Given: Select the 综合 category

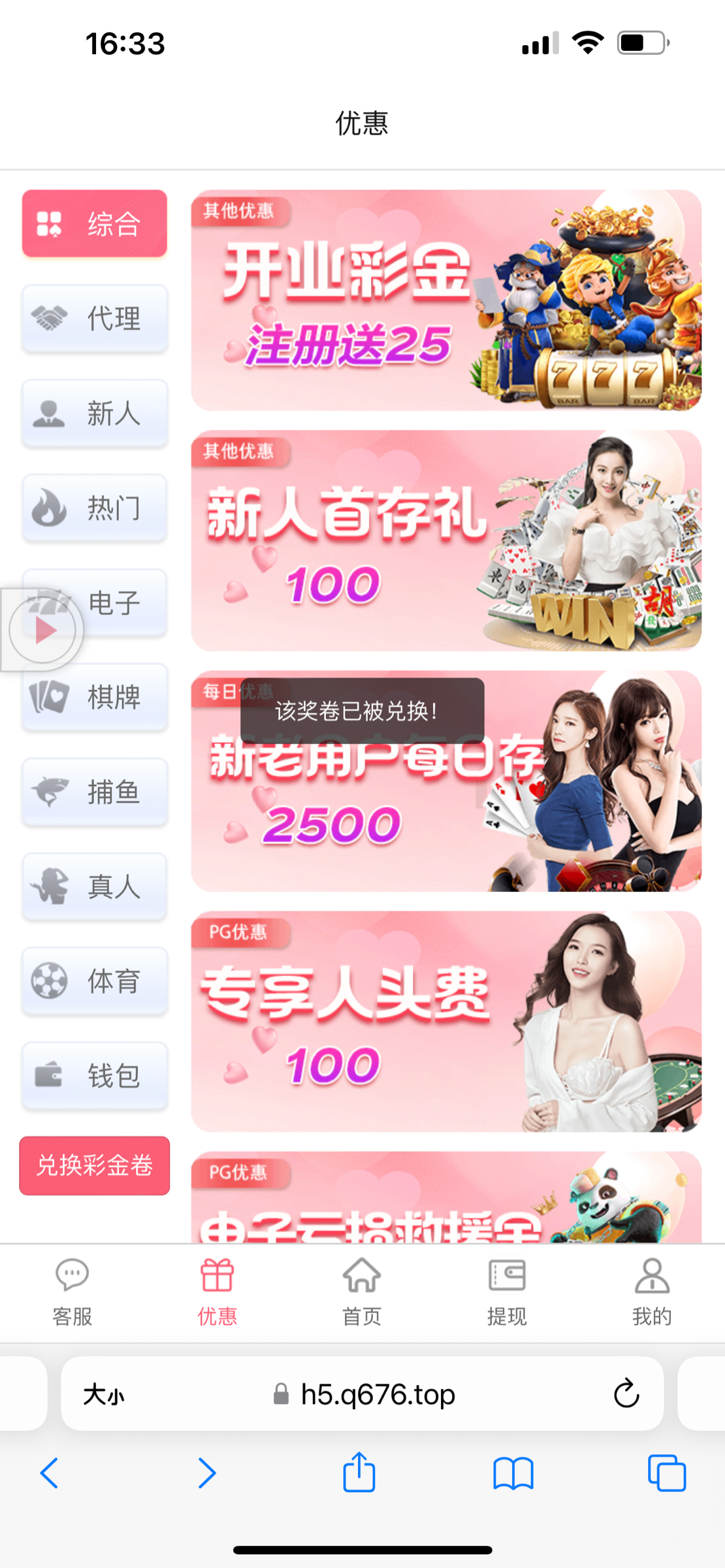Looking at the screenshot, I should pos(95,224).
